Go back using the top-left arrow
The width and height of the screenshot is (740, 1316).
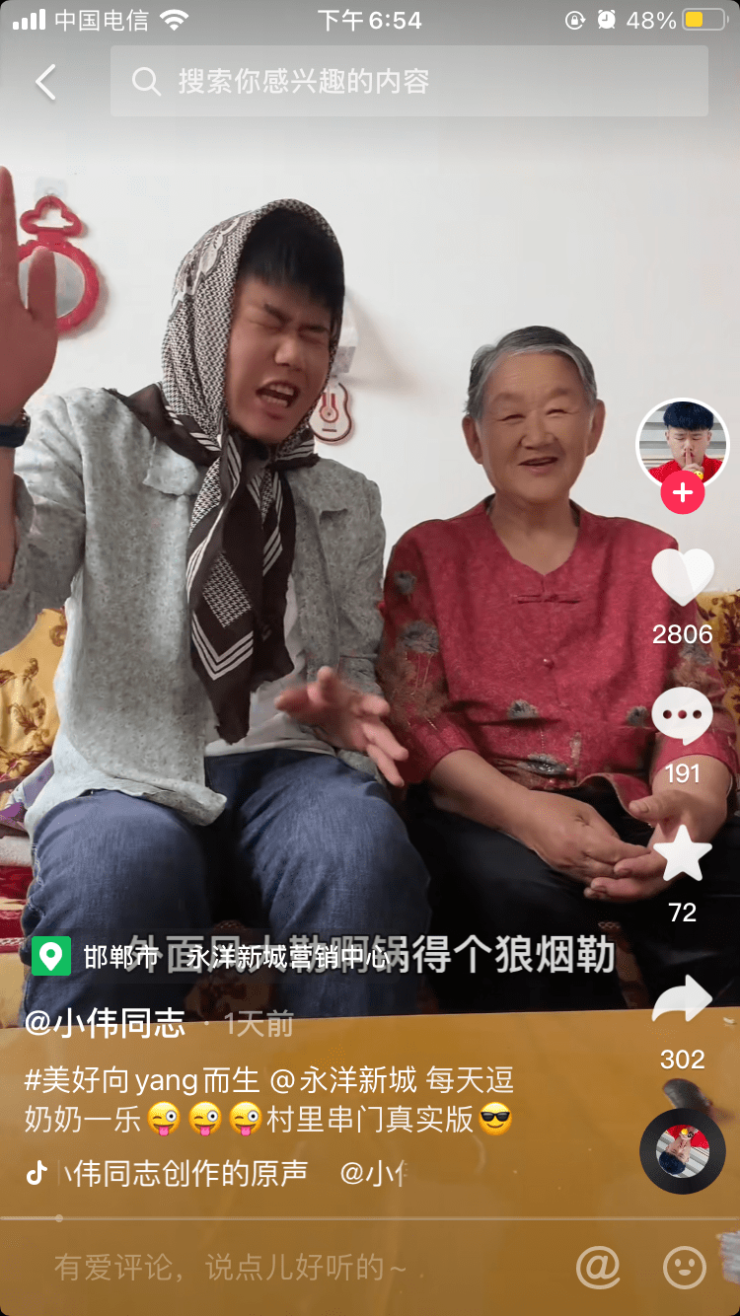click(x=46, y=82)
